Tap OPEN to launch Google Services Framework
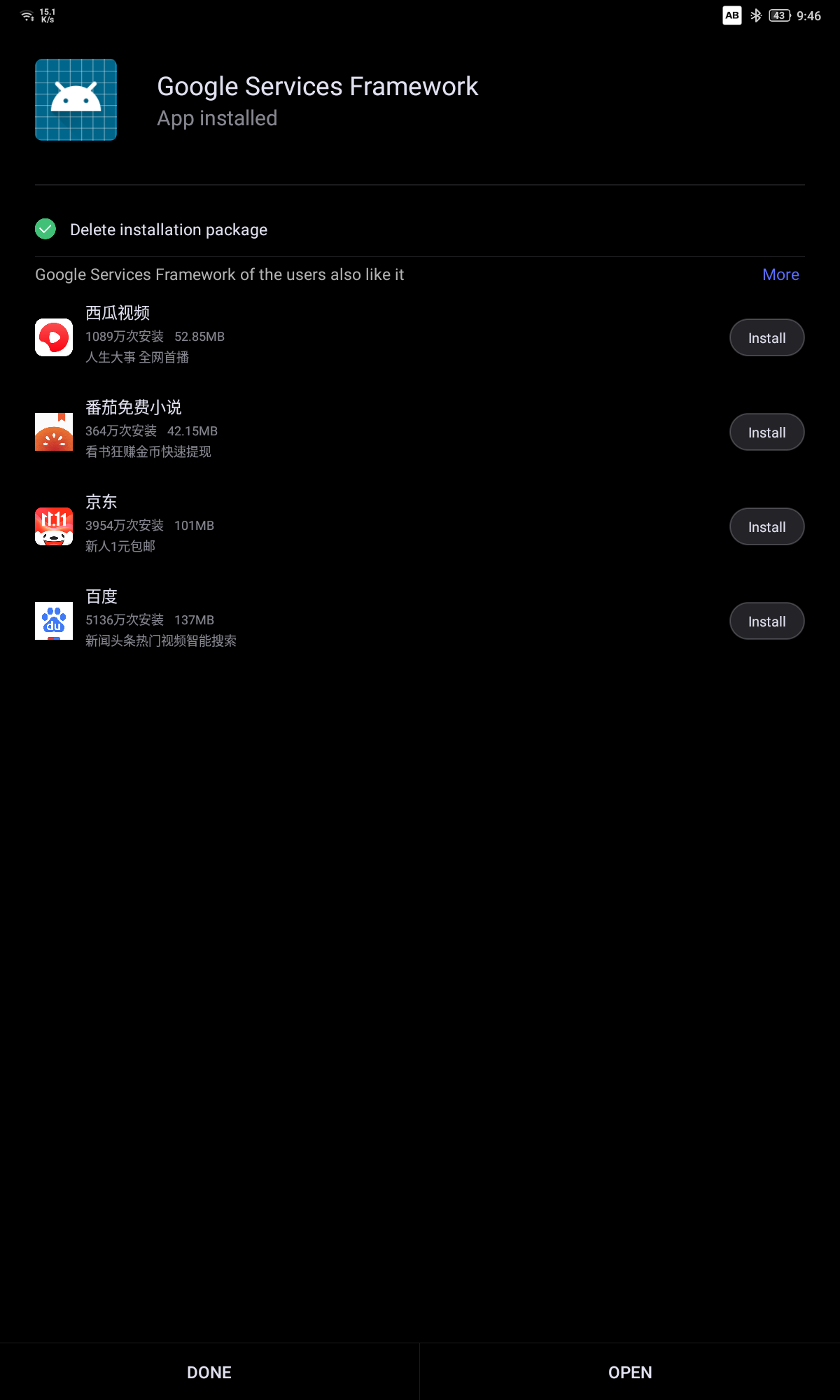 [629, 1372]
